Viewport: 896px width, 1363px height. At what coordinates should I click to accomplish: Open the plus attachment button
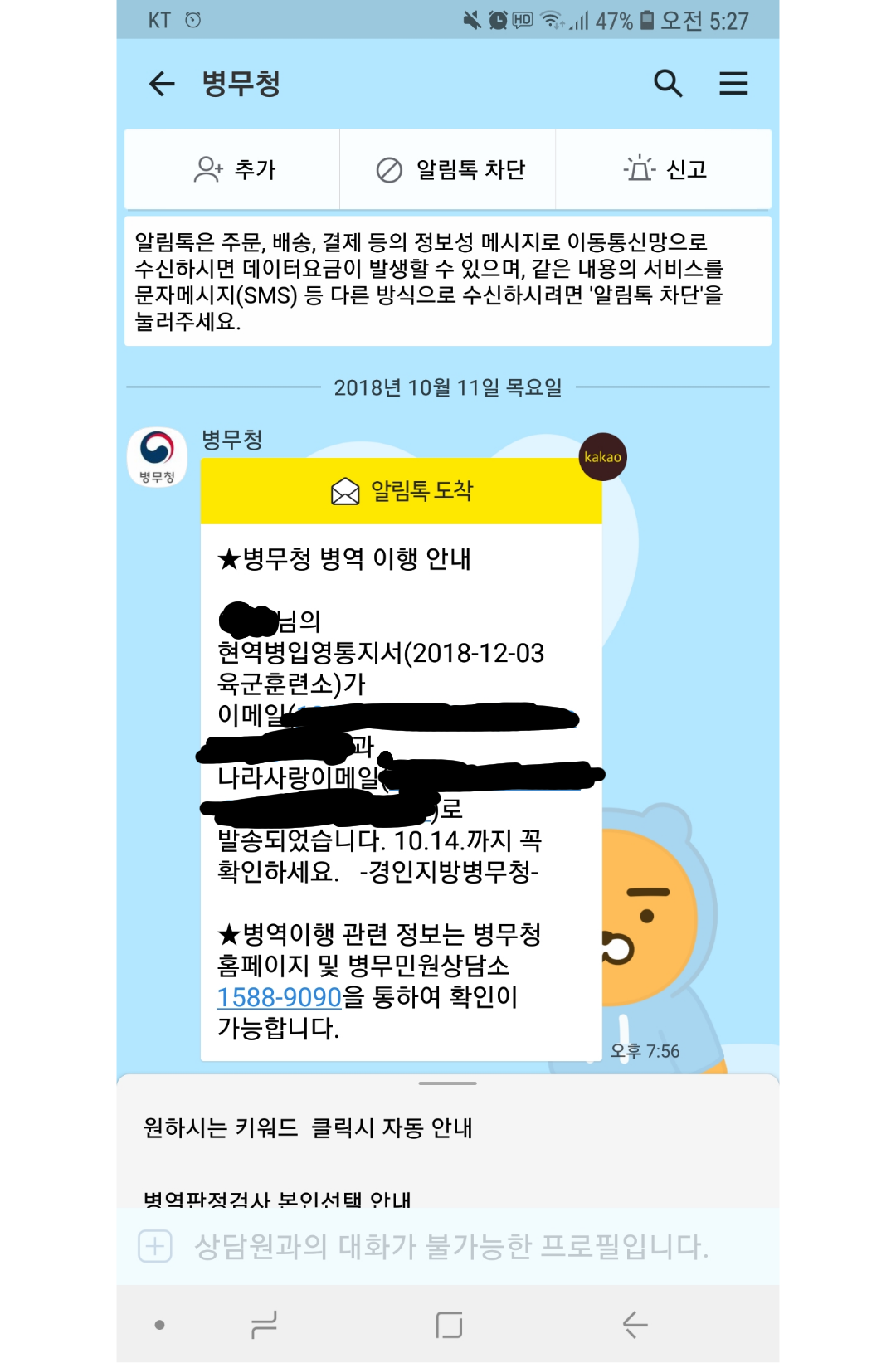coord(155,1246)
